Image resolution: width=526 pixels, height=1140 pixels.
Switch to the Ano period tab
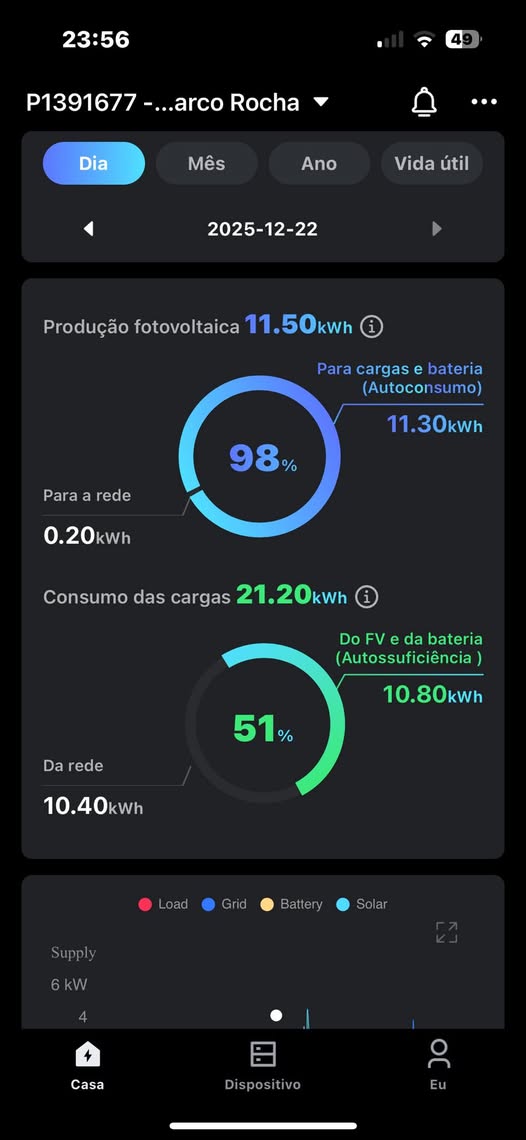tap(319, 163)
